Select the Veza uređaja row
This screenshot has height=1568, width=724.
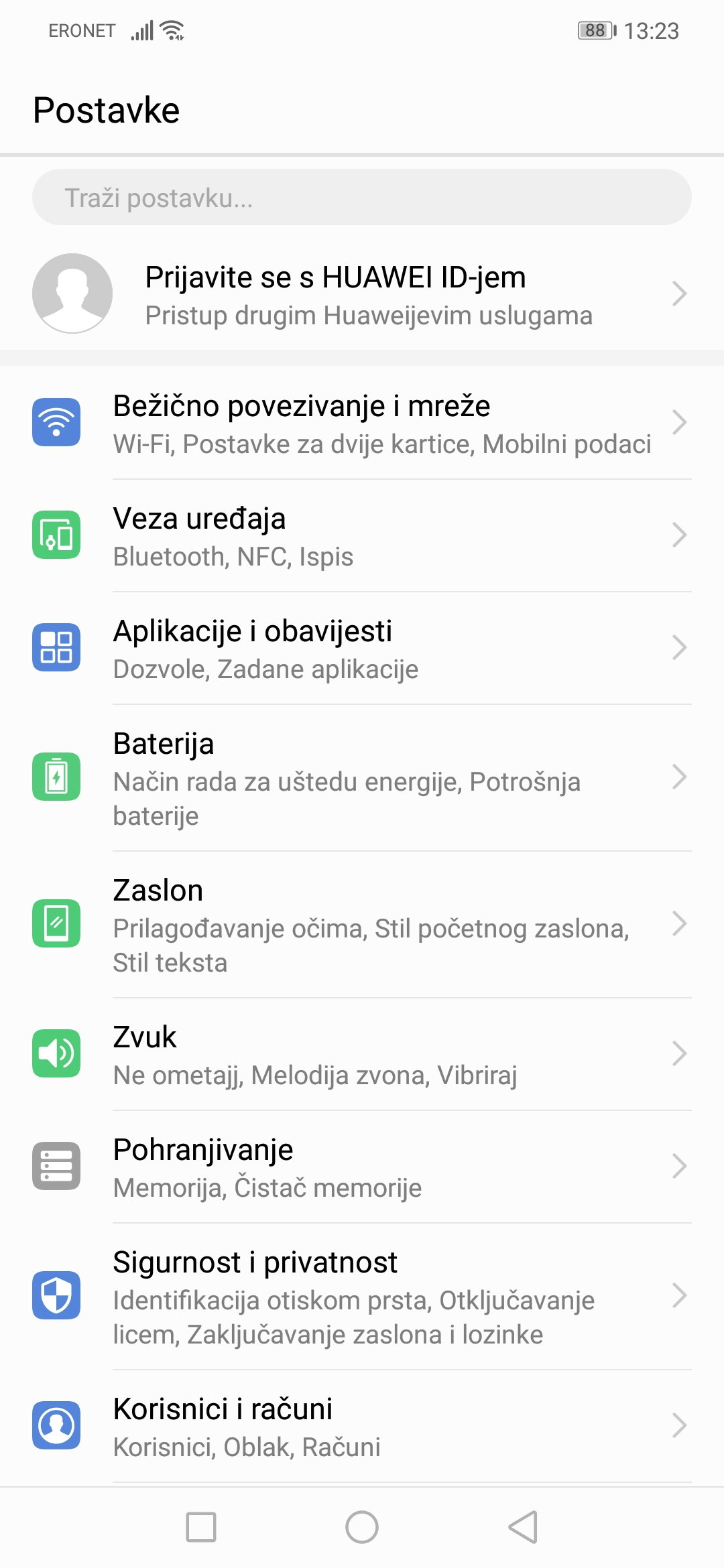click(x=362, y=536)
